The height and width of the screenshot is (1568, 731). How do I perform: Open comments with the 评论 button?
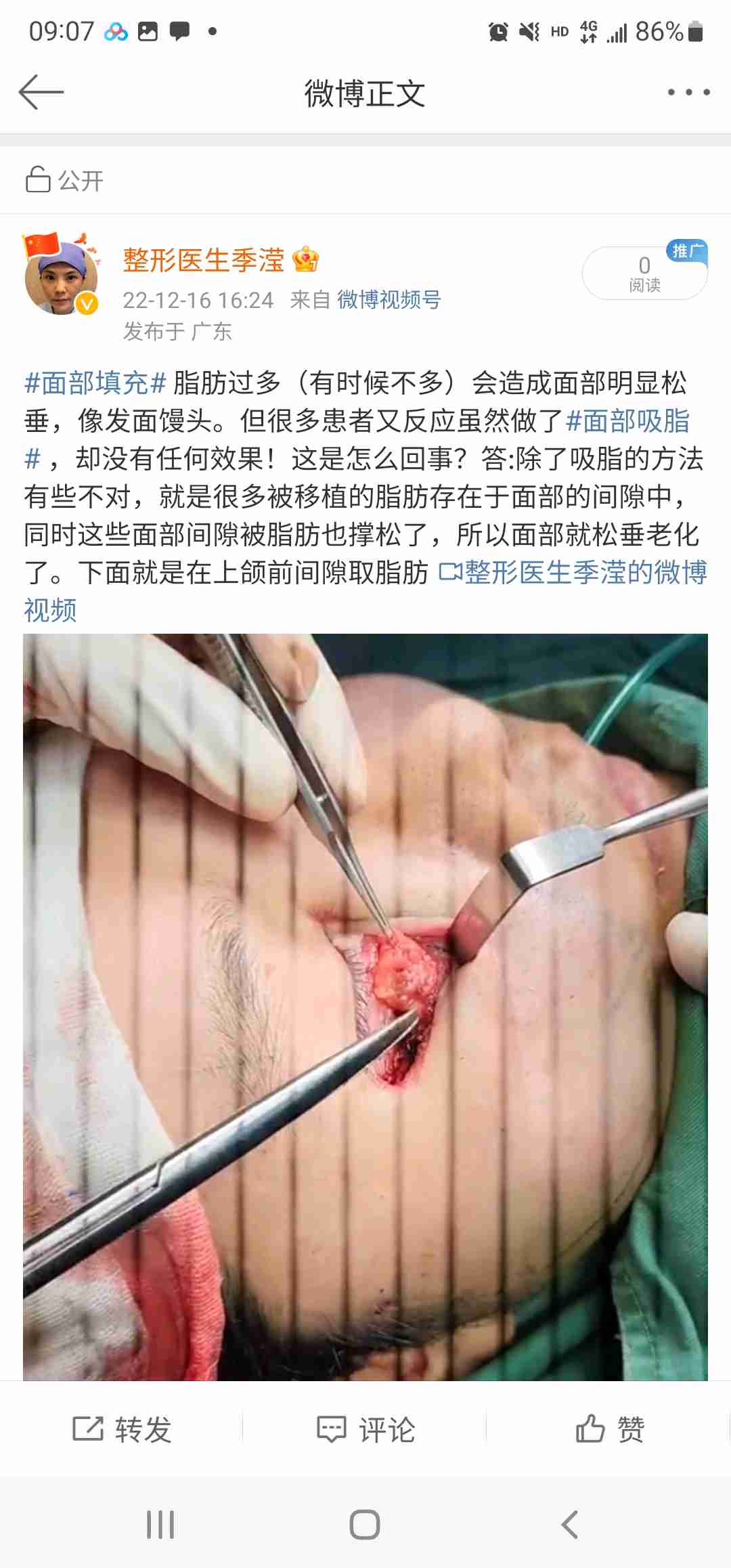tap(365, 1429)
